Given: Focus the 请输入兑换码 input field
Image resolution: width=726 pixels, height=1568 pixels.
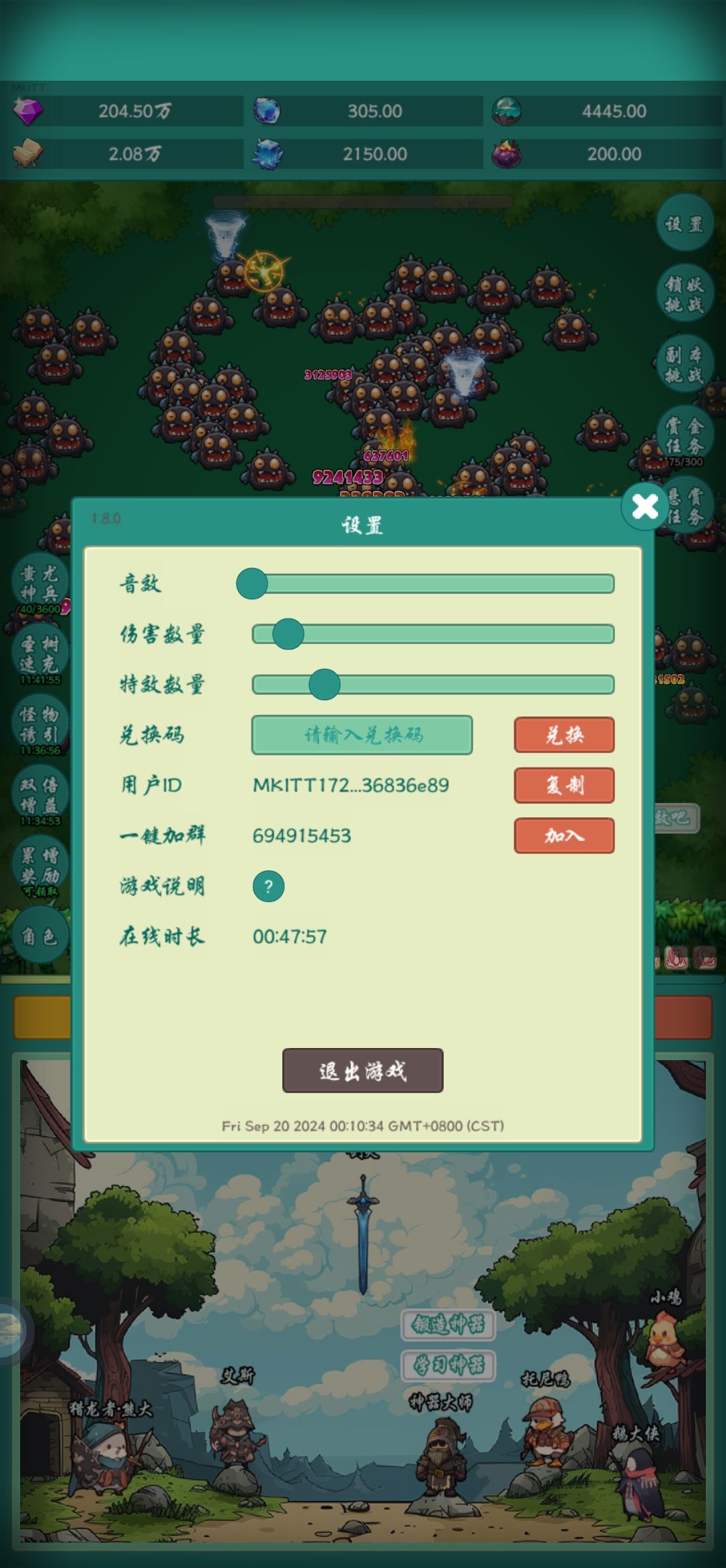Looking at the screenshot, I should 362,735.
